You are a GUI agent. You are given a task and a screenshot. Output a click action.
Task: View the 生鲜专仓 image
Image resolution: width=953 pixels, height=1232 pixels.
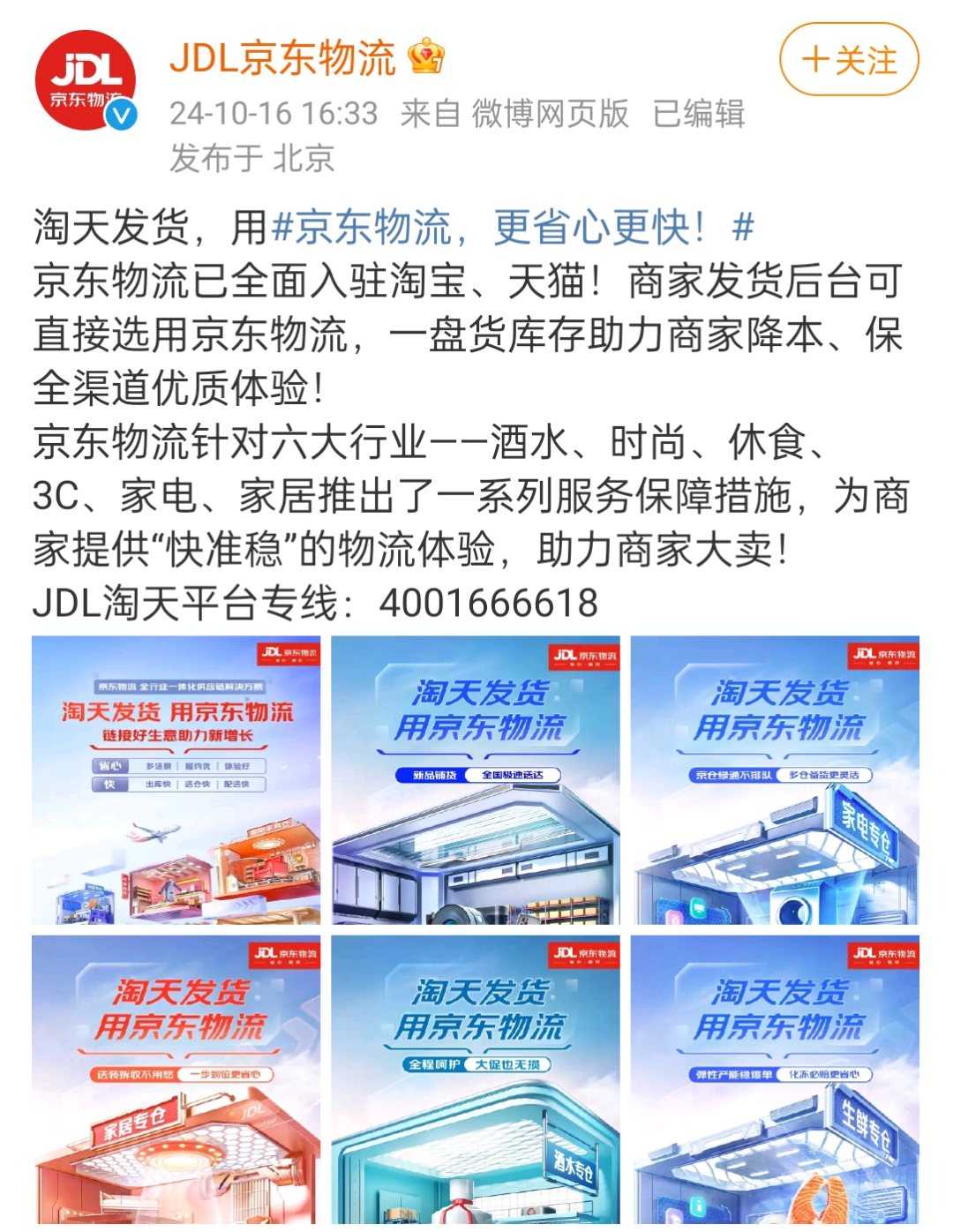(775, 1078)
